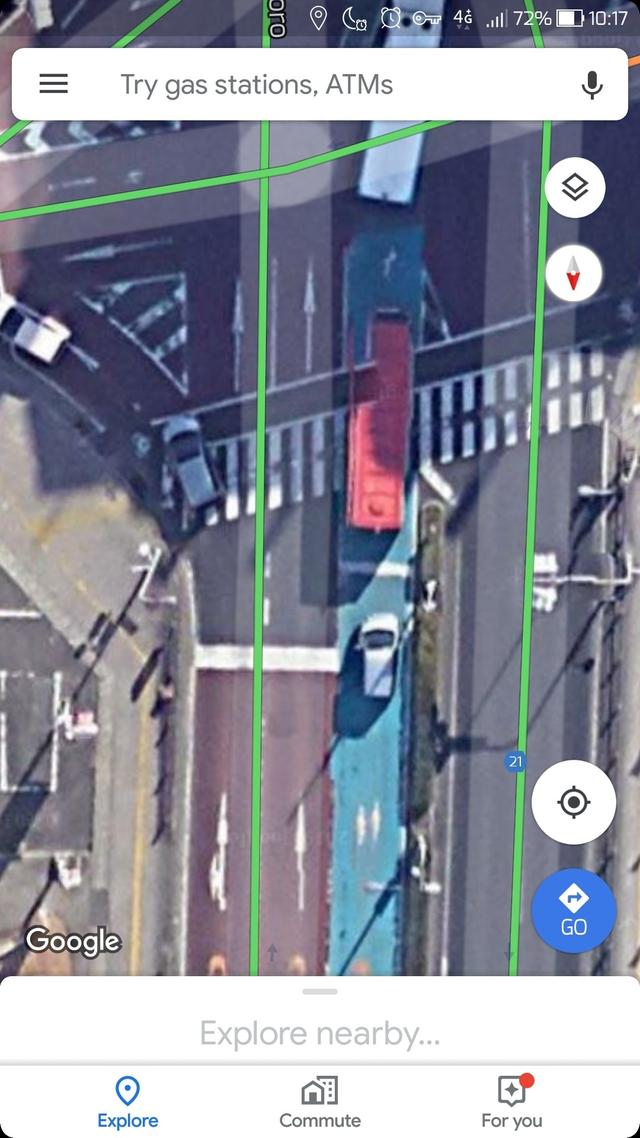Open the hamburger menu drawer
This screenshot has width=640, height=1138.
tap(54, 84)
